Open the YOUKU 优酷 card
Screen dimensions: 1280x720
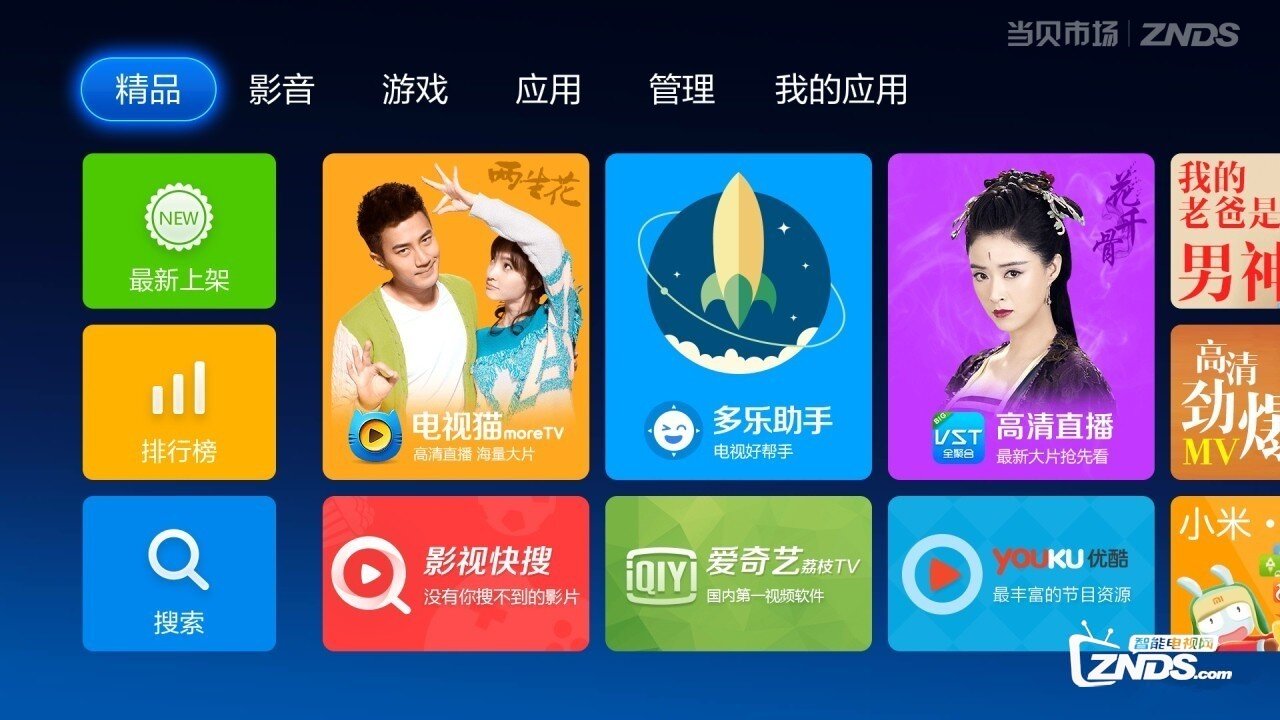(x=1020, y=573)
